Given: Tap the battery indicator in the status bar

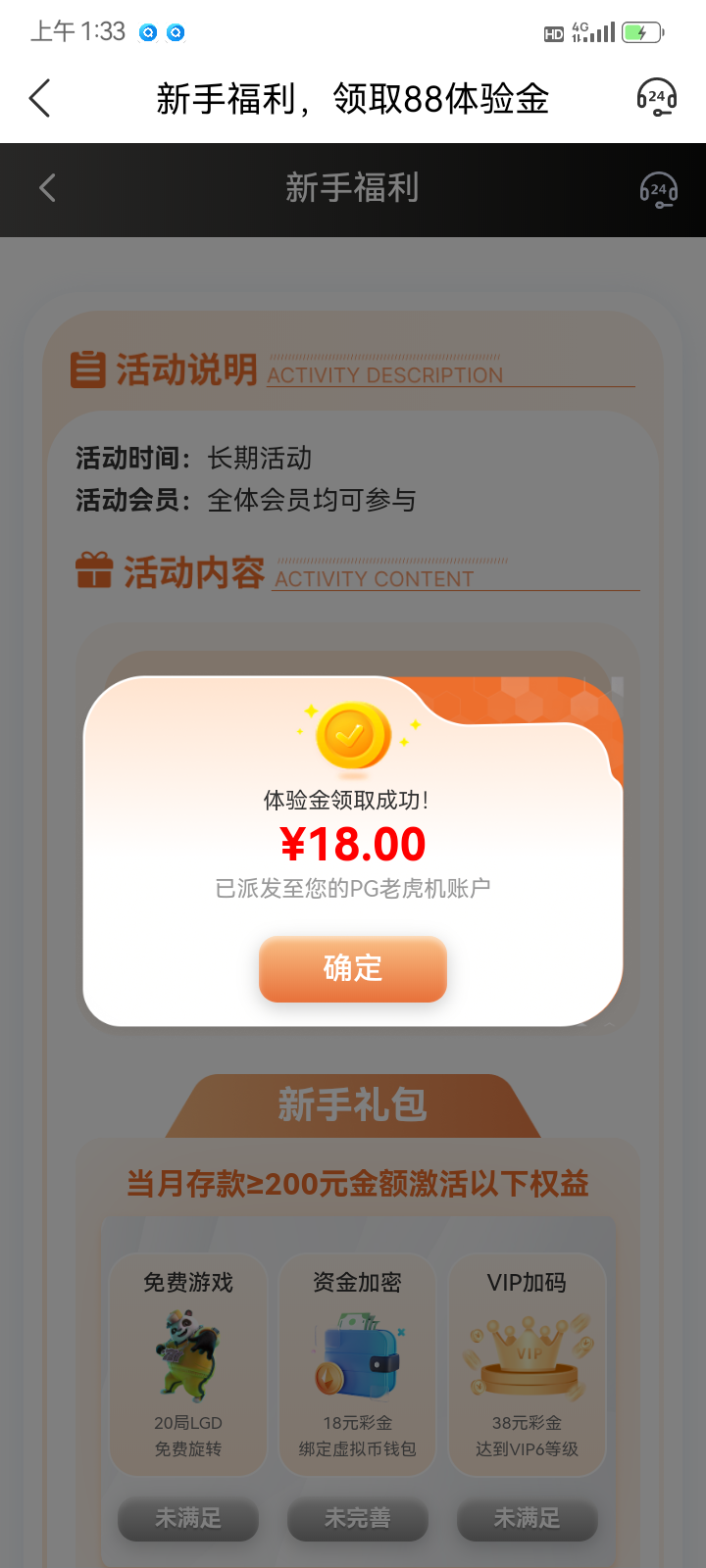Looking at the screenshot, I should click(642, 31).
